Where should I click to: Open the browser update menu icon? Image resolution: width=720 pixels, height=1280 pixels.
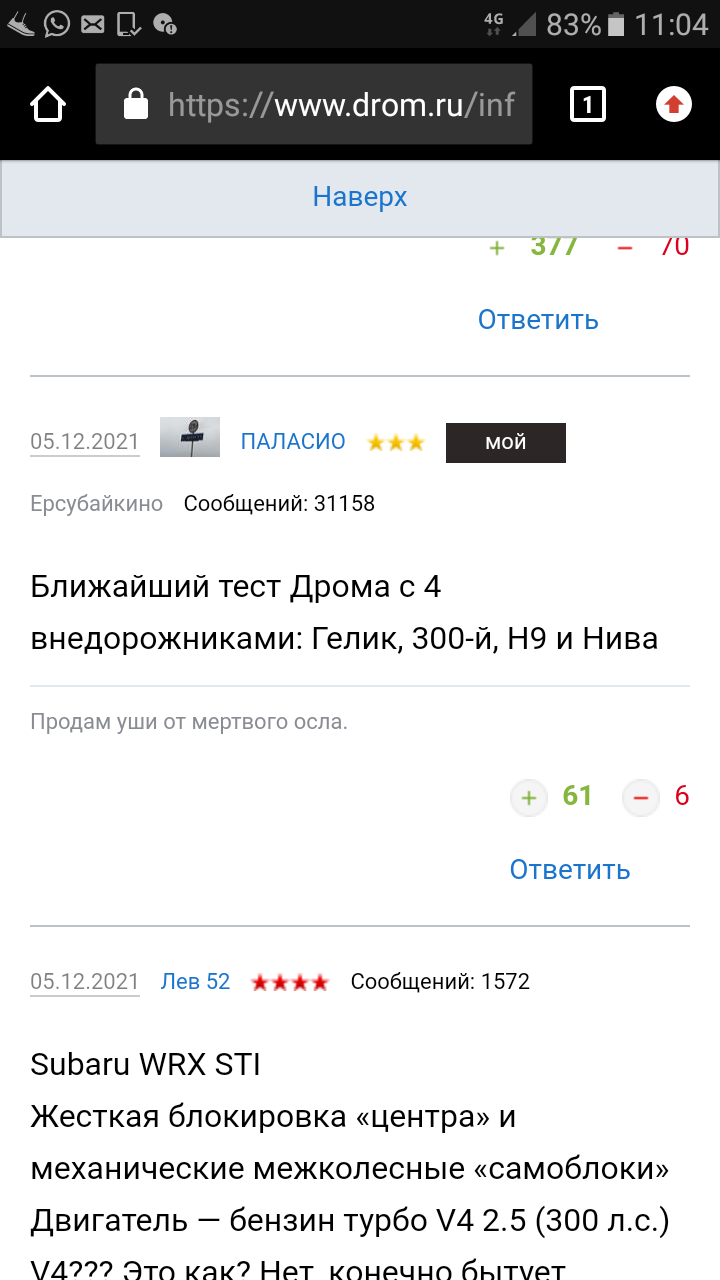674,105
